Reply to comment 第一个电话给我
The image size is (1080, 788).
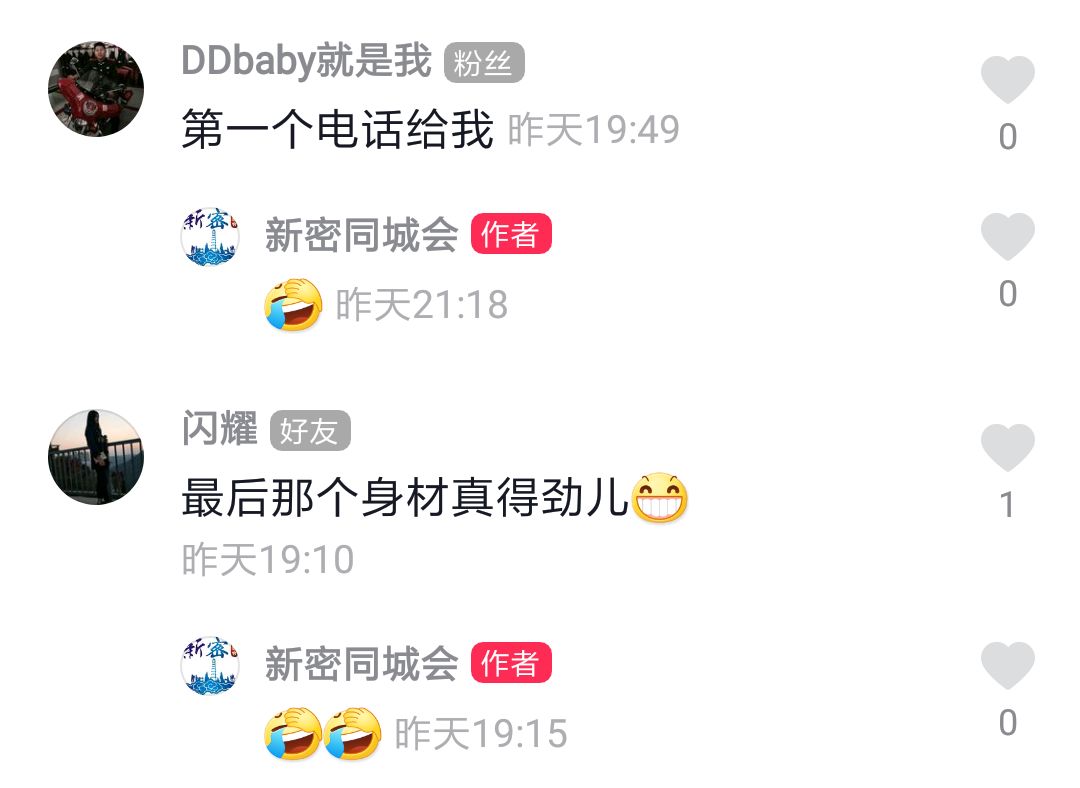pyautogui.click(x=337, y=130)
